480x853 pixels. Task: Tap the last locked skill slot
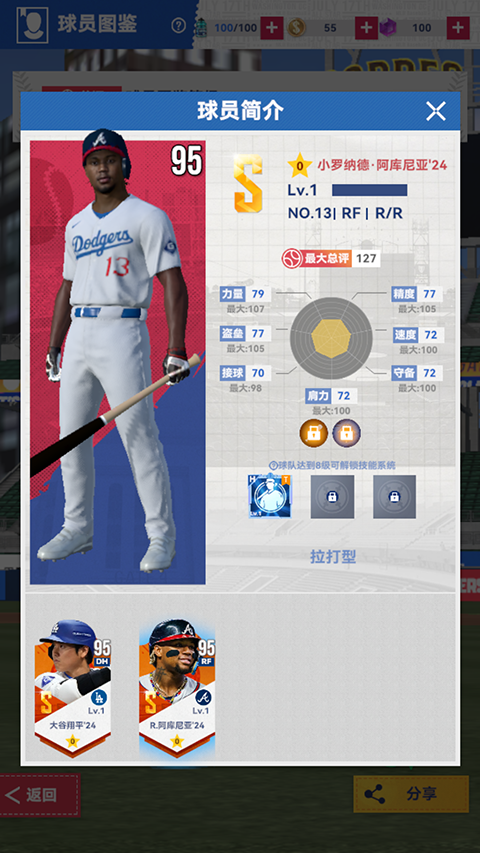coord(395,497)
